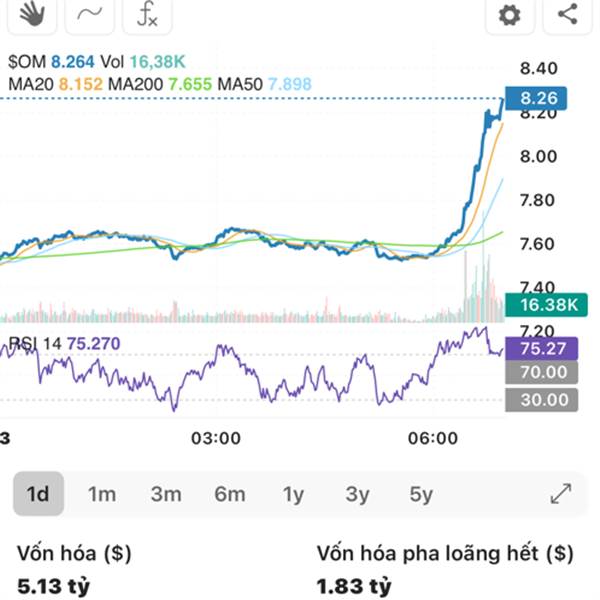Screen dimensions: 600x600
Task: Change range to 1y
Action: pyautogui.click(x=293, y=494)
